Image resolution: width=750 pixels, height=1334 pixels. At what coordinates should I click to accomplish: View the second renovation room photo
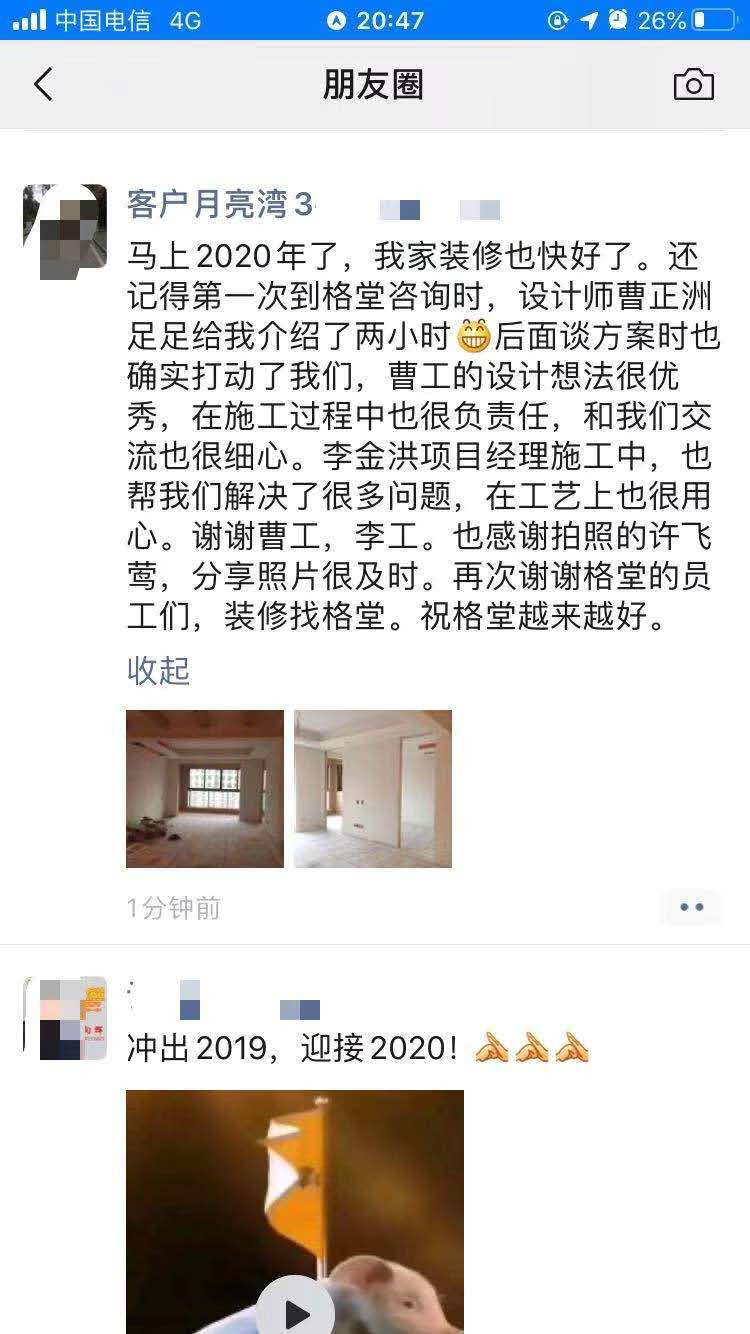[373, 789]
